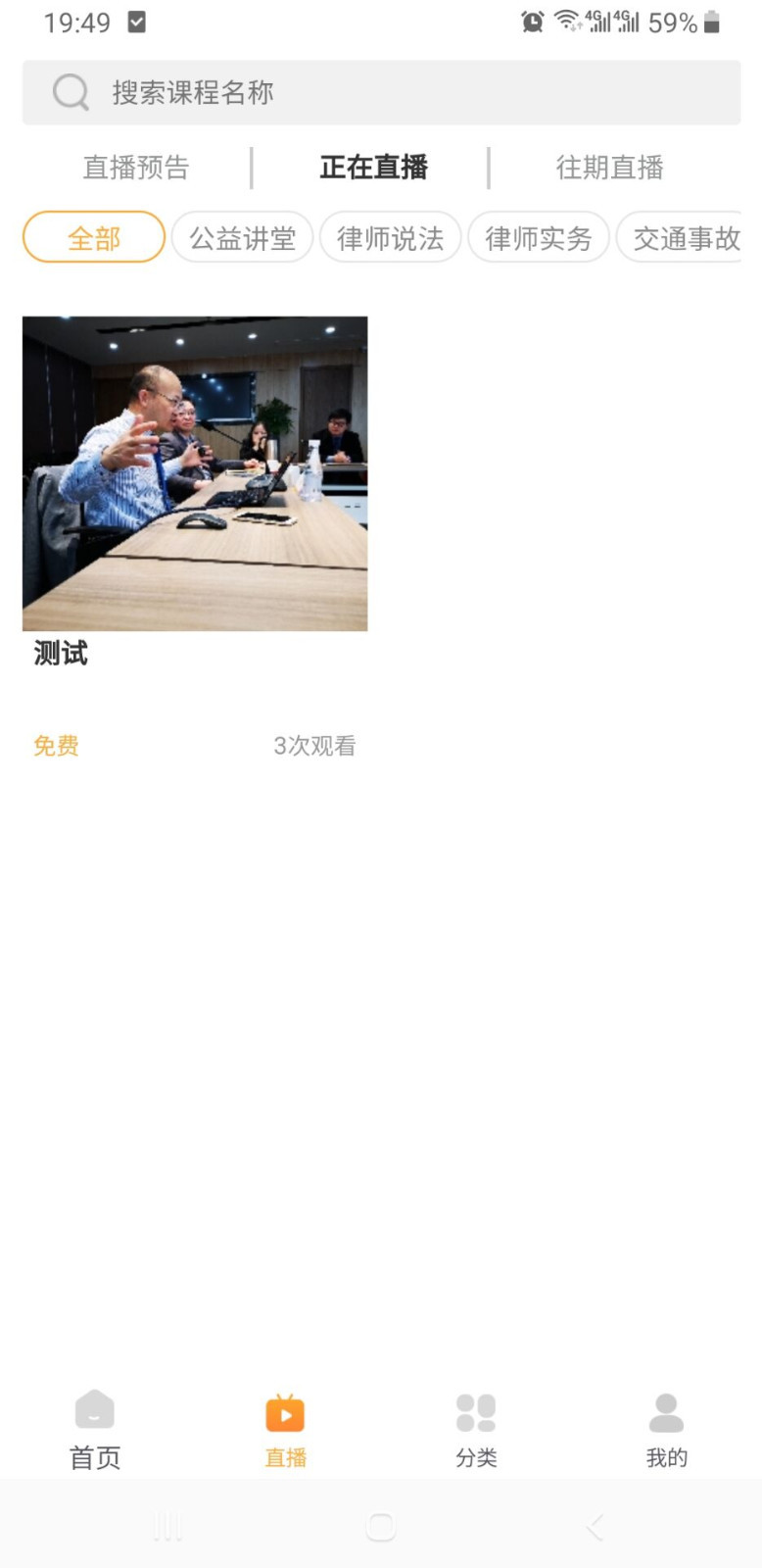Switch to the 直播预告 tab
The height and width of the screenshot is (1568, 762).
(x=136, y=168)
